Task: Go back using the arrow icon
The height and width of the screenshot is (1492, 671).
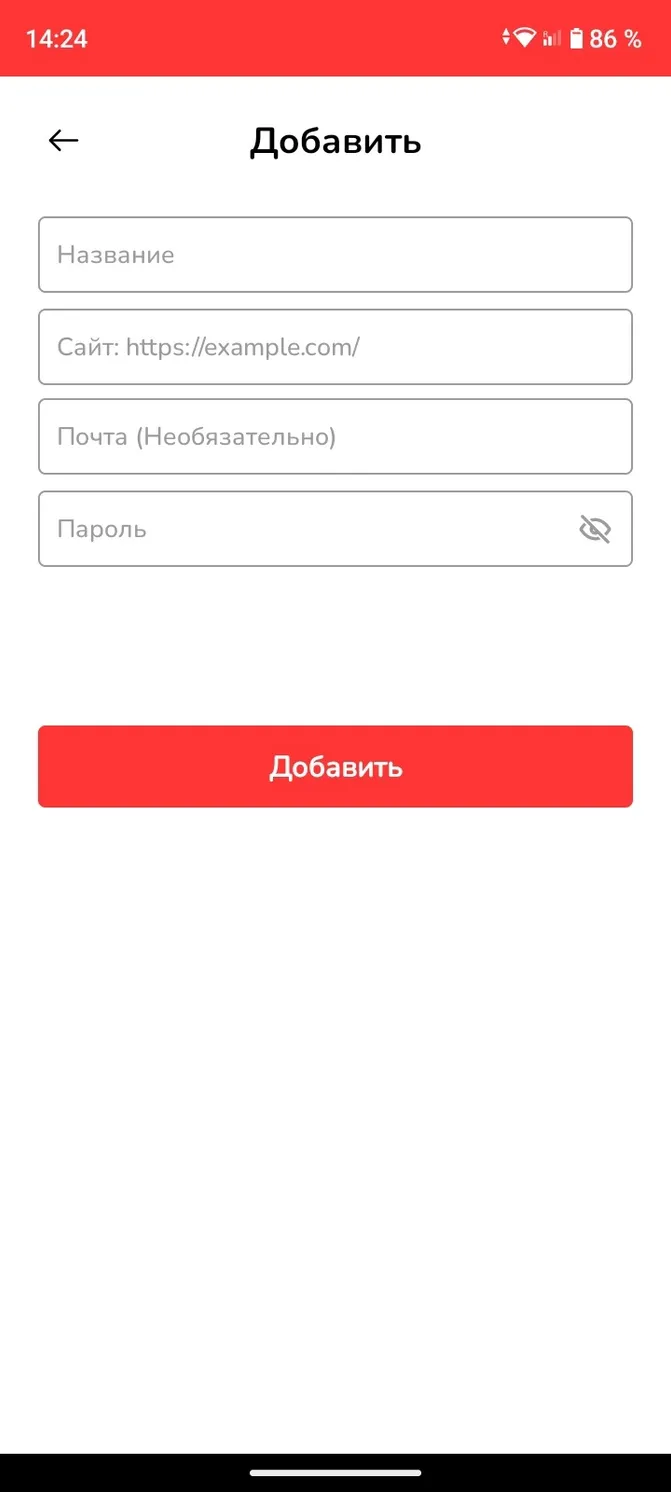Action: [63, 141]
